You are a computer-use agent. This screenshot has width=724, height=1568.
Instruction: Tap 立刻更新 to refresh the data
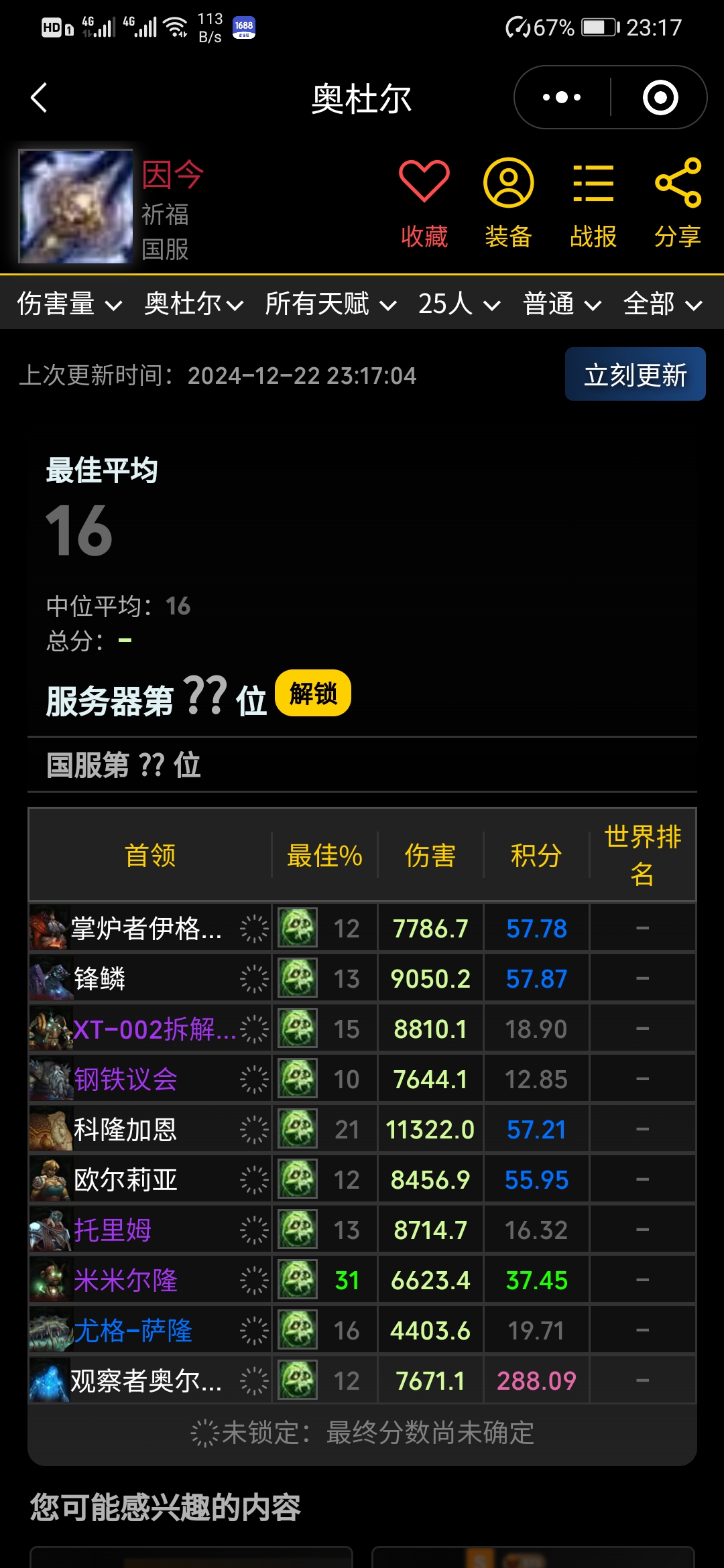coord(635,375)
